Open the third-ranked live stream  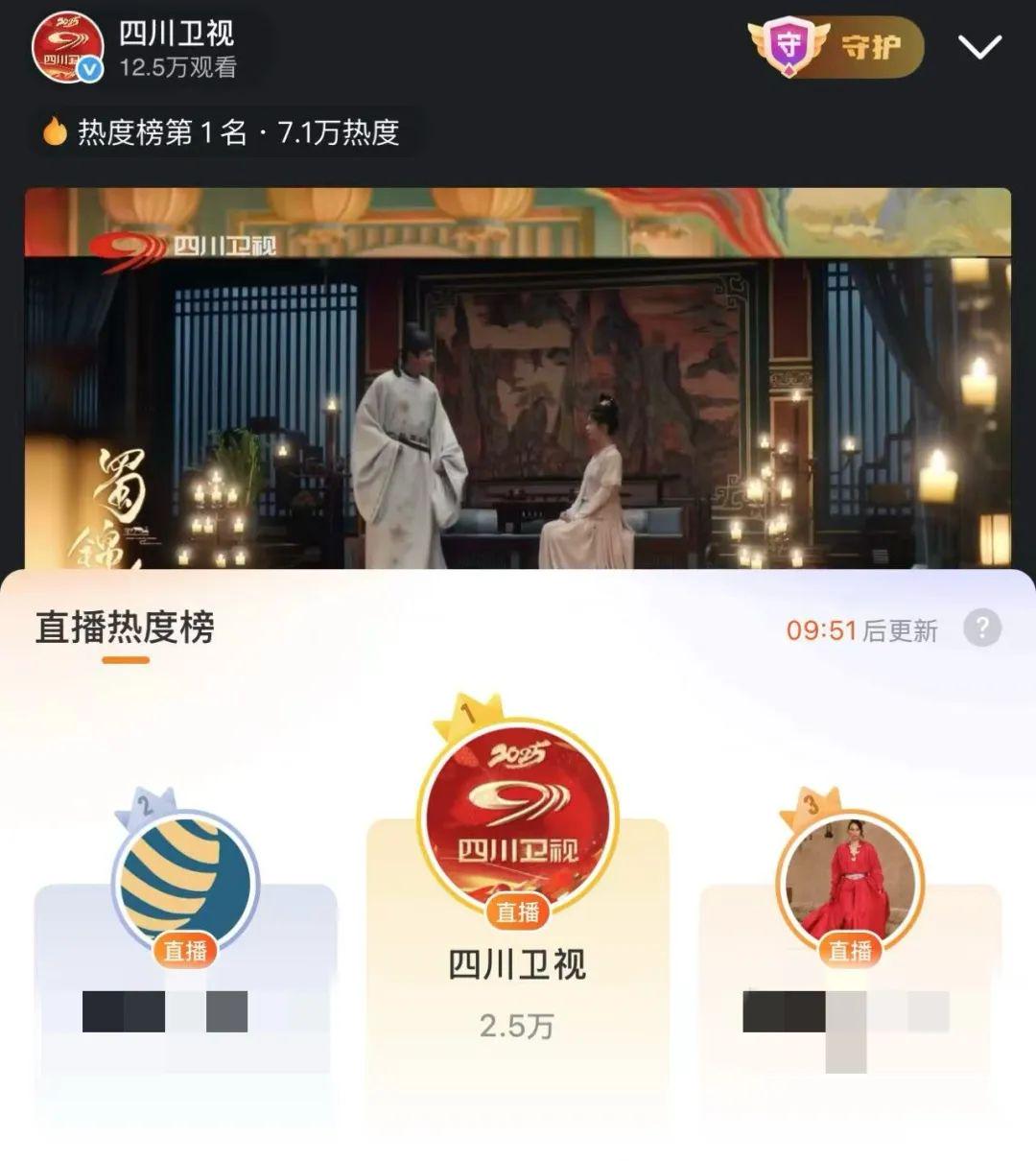(x=849, y=883)
